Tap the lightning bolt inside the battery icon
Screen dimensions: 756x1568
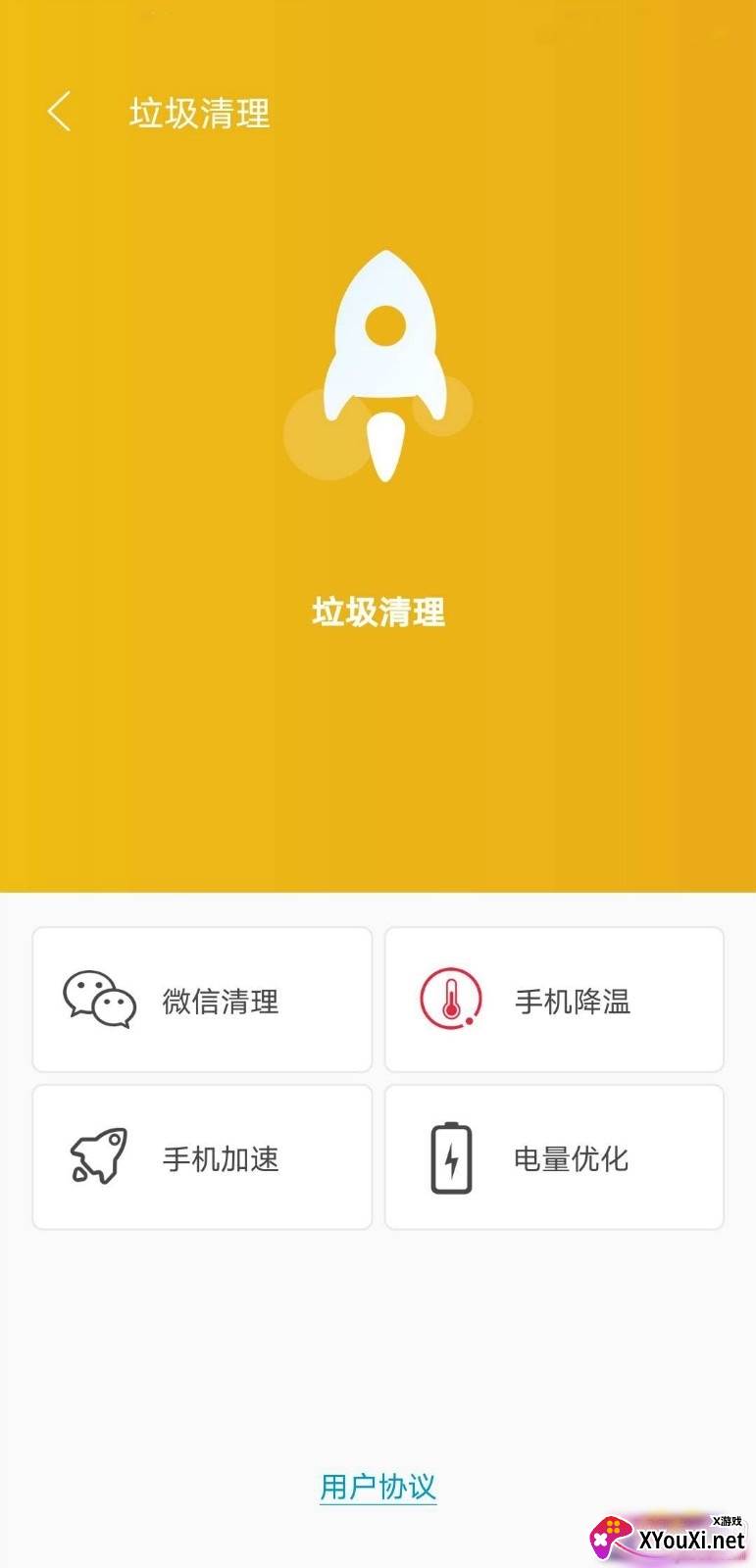pos(451,1159)
